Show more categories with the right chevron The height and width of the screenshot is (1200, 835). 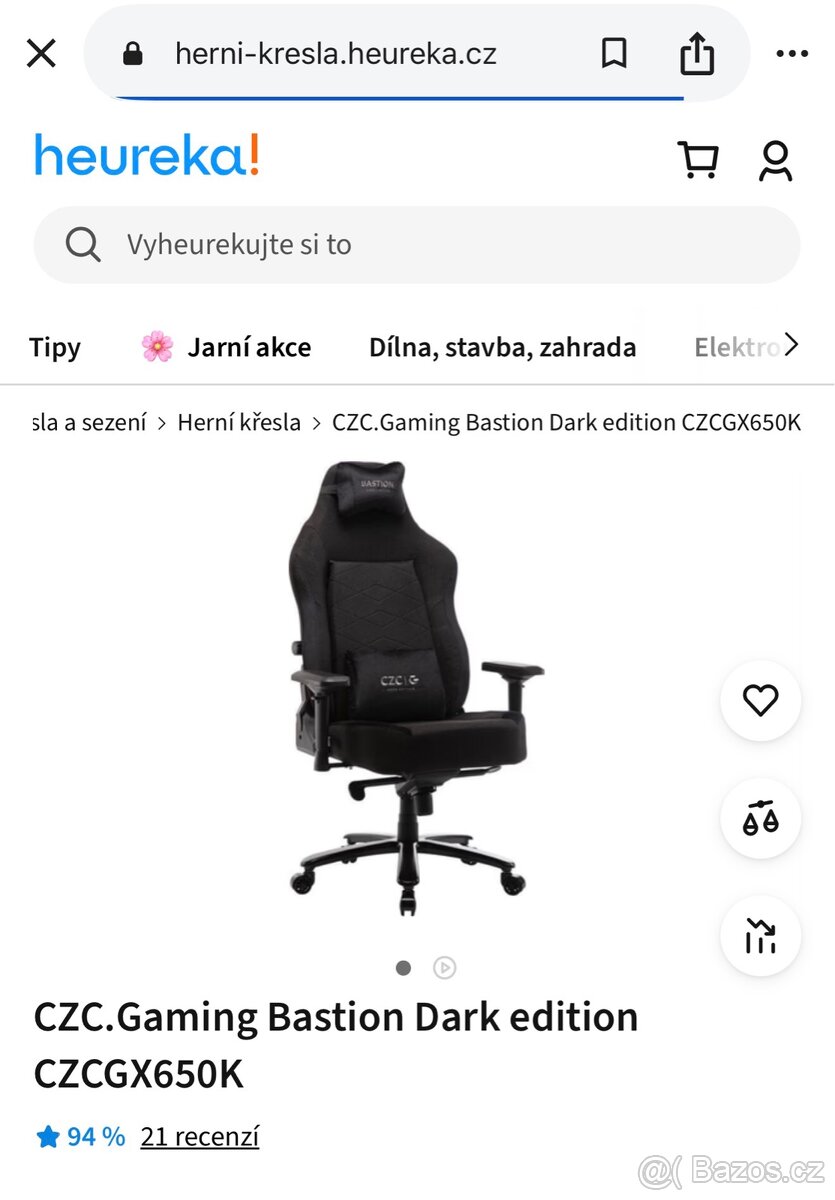791,346
